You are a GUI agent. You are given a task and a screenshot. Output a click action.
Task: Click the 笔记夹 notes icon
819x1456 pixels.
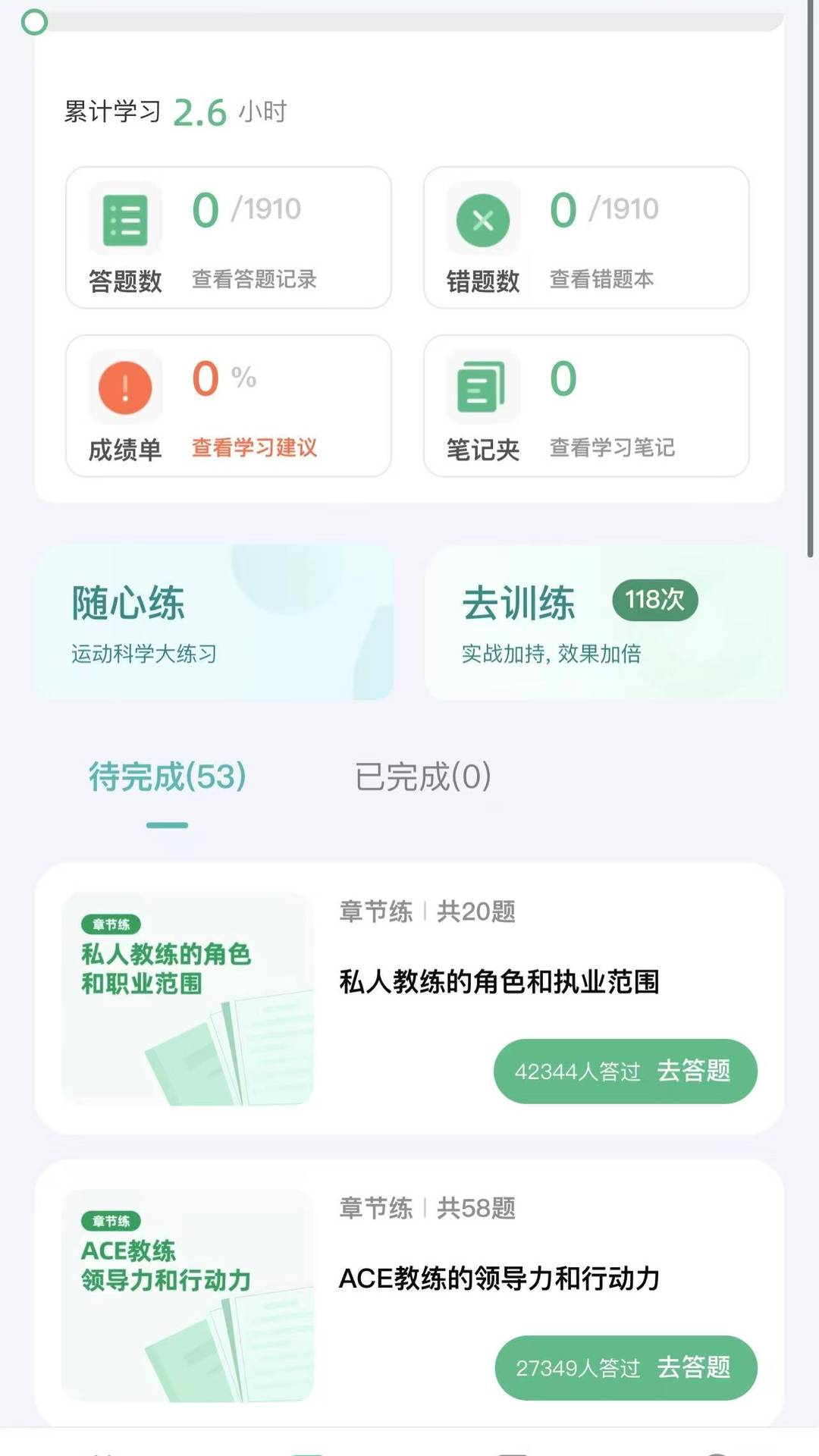(483, 387)
